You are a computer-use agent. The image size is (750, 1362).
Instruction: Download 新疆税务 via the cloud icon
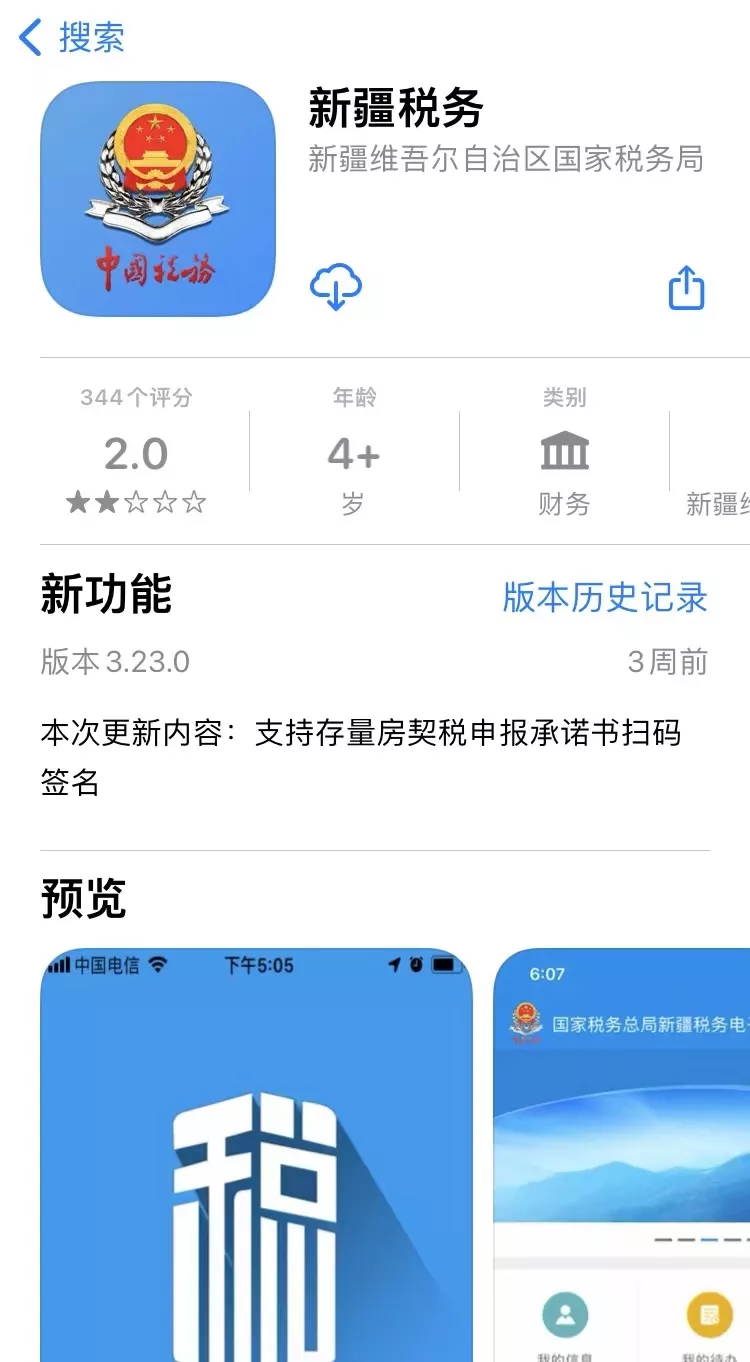pos(336,288)
